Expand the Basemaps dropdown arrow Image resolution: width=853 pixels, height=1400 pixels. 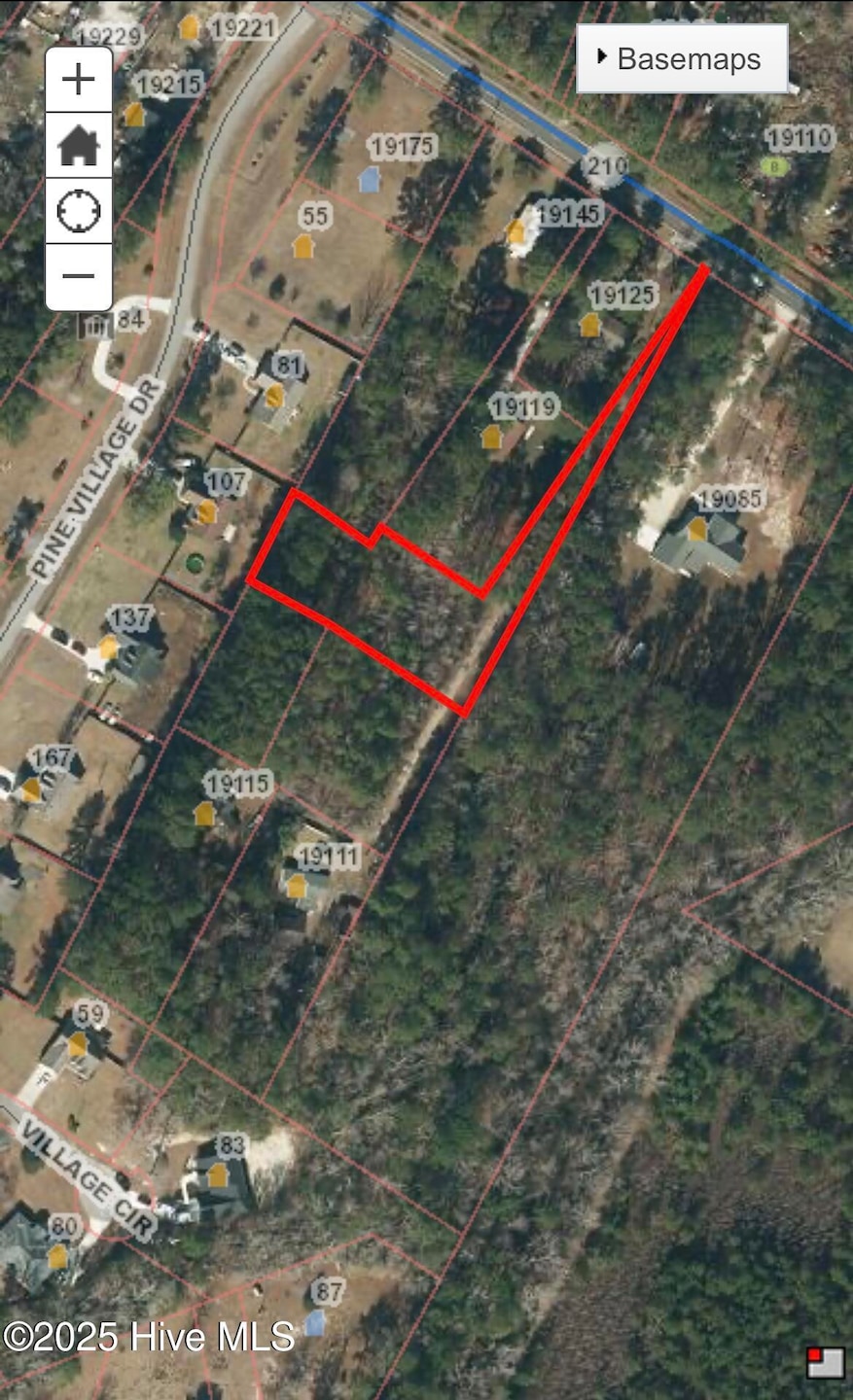pyautogui.click(x=603, y=57)
